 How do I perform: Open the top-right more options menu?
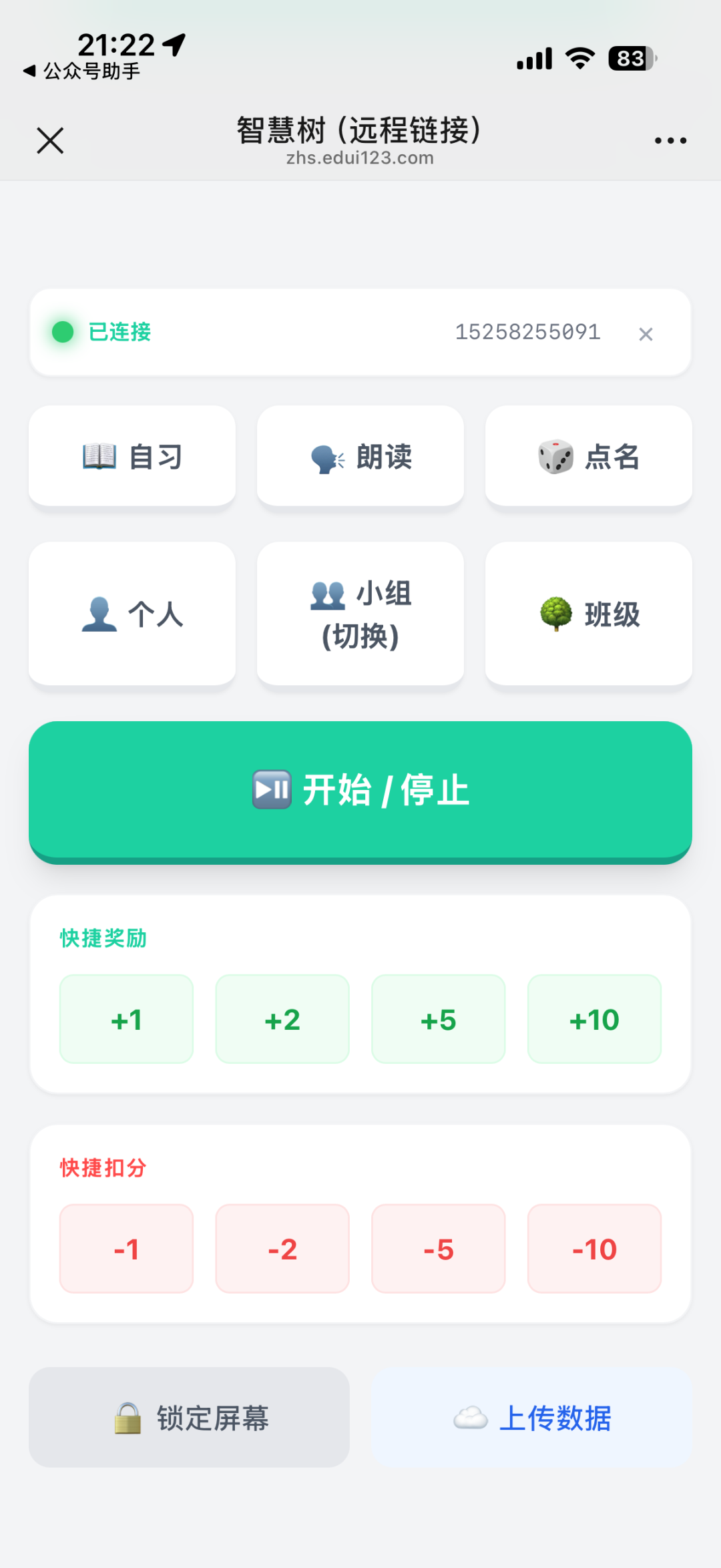click(x=670, y=140)
